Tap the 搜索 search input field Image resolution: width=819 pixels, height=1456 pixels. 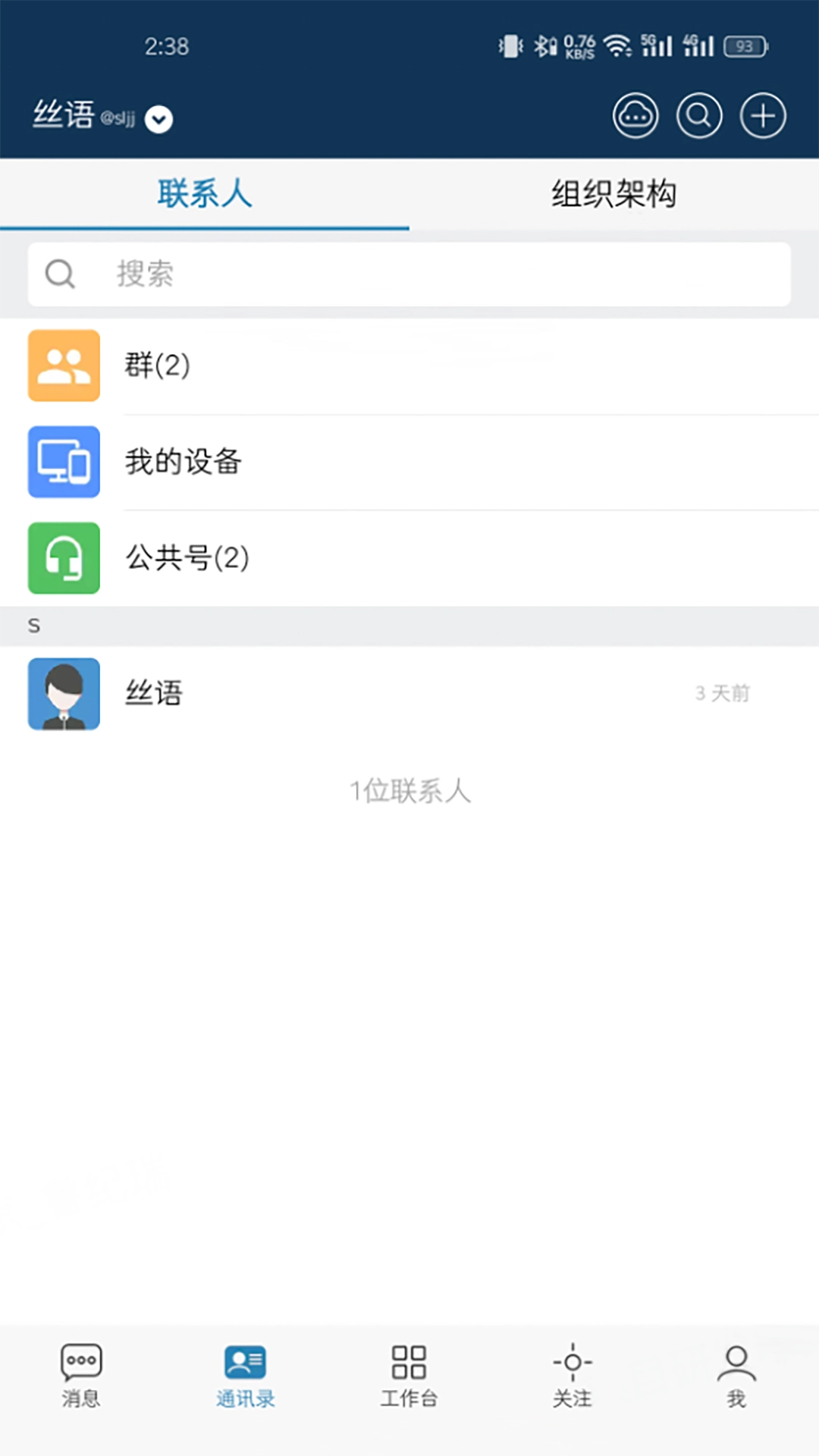pos(409,274)
